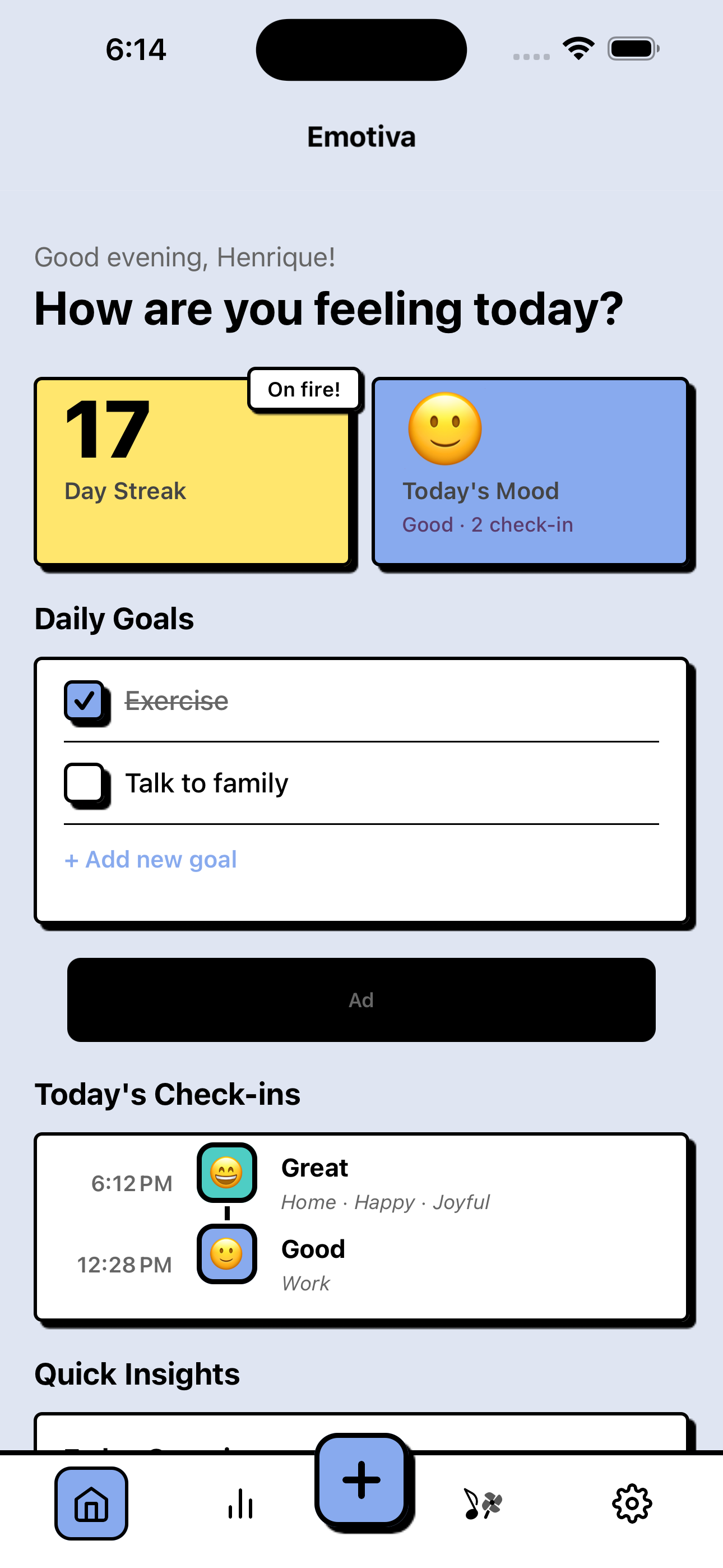Screen dimensions: 723x1568
Task: Tap the plus button to add a check-in
Action: [361, 1481]
